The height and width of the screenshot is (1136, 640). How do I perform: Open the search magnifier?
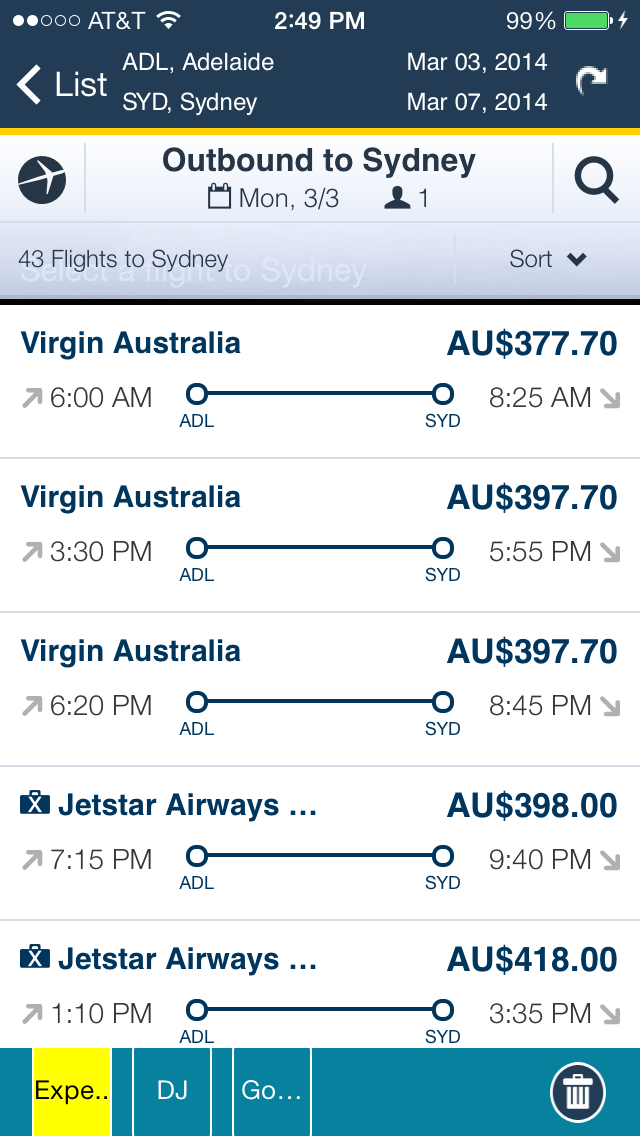[597, 180]
